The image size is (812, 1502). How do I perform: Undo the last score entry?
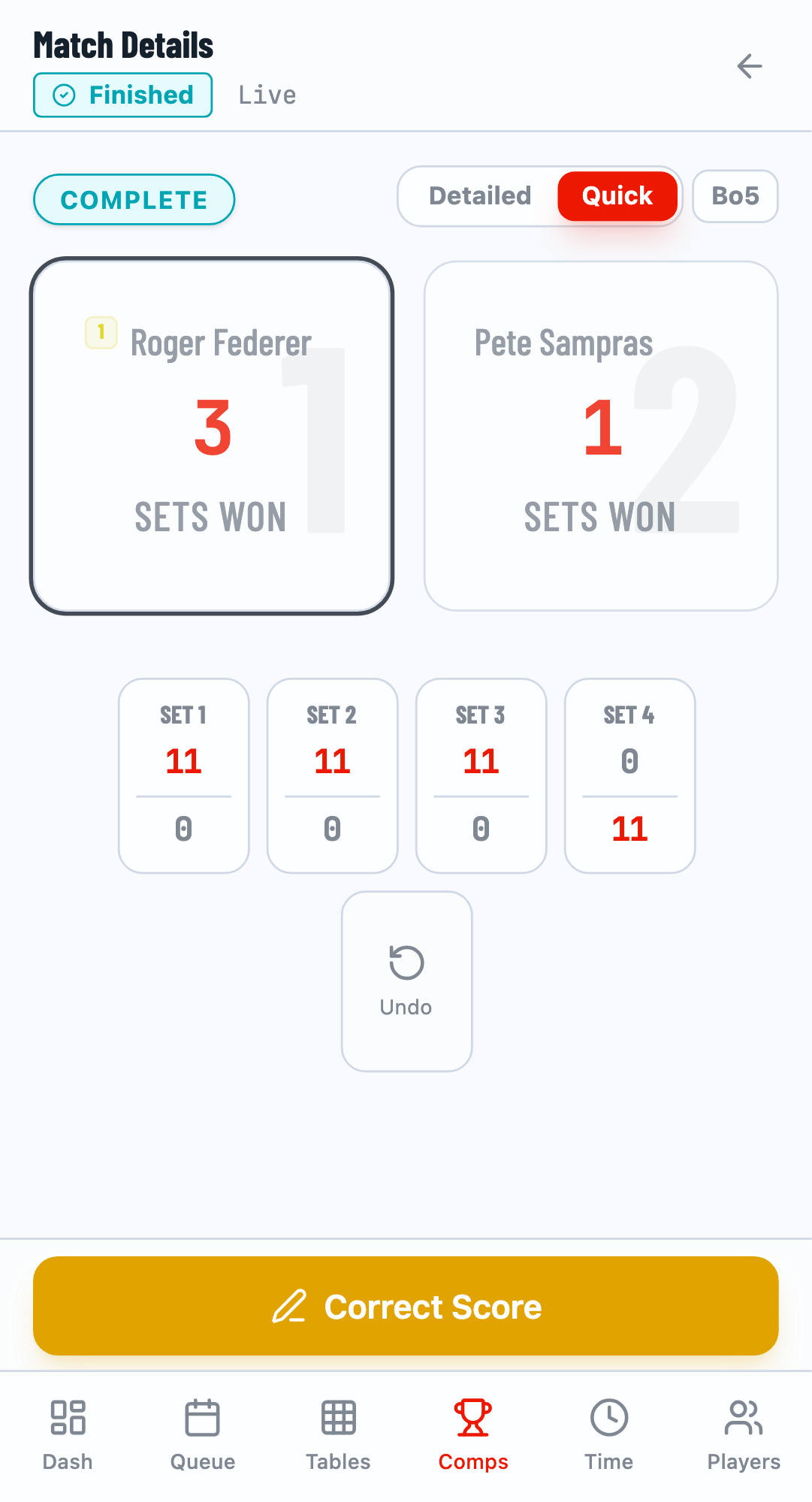click(406, 981)
